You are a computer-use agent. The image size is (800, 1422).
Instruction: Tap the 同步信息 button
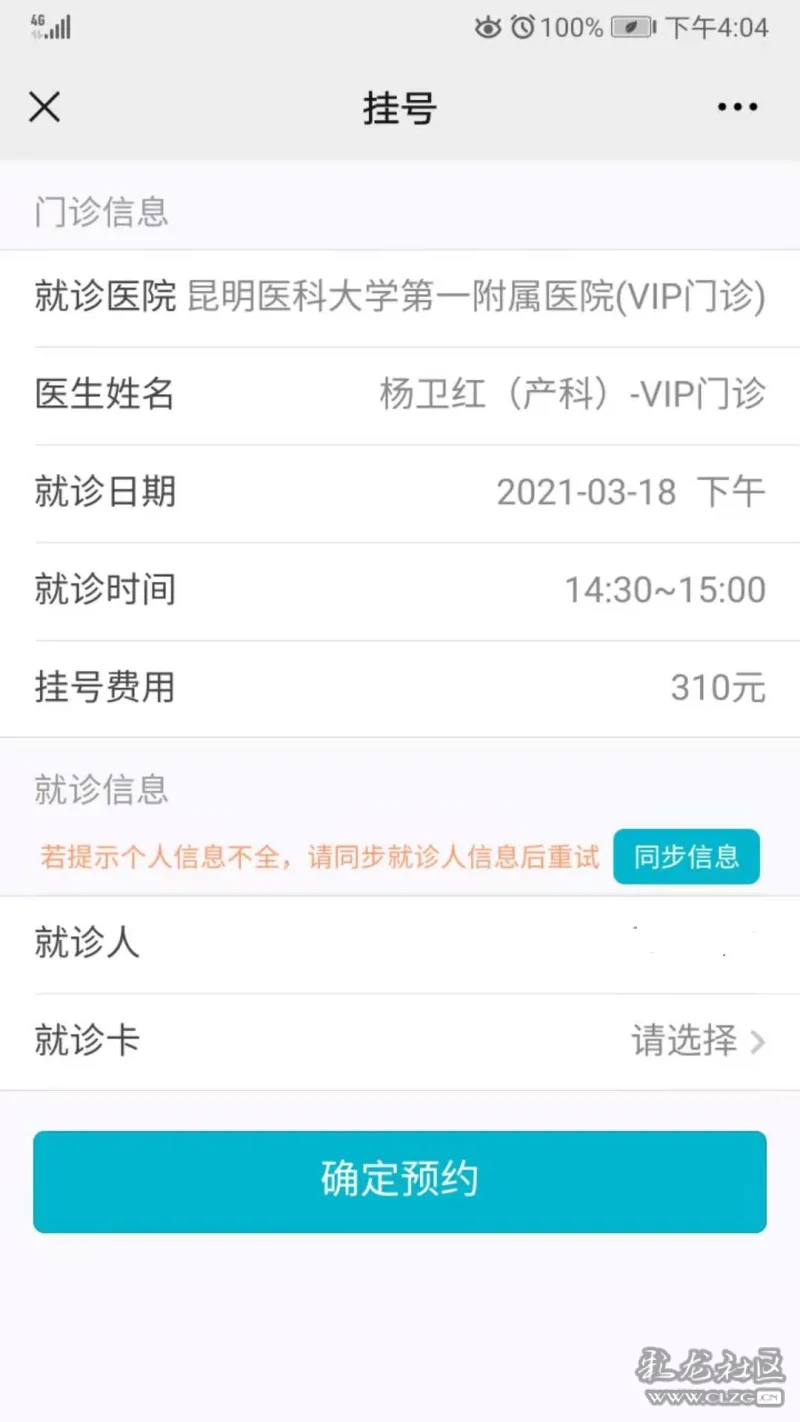(686, 856)
